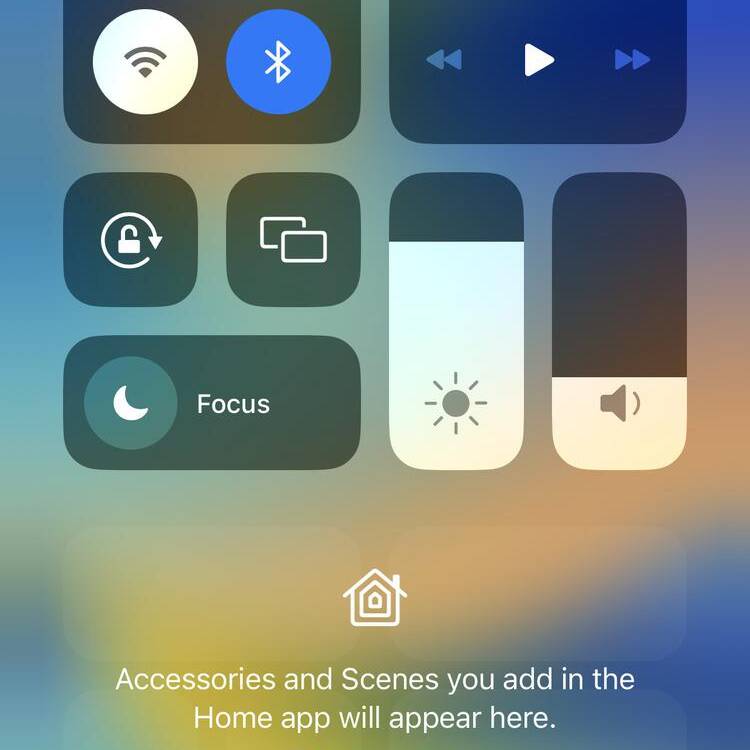750x750 pixels.
Task: Open Screen Mirroring
Action: (x=293, y=240)
